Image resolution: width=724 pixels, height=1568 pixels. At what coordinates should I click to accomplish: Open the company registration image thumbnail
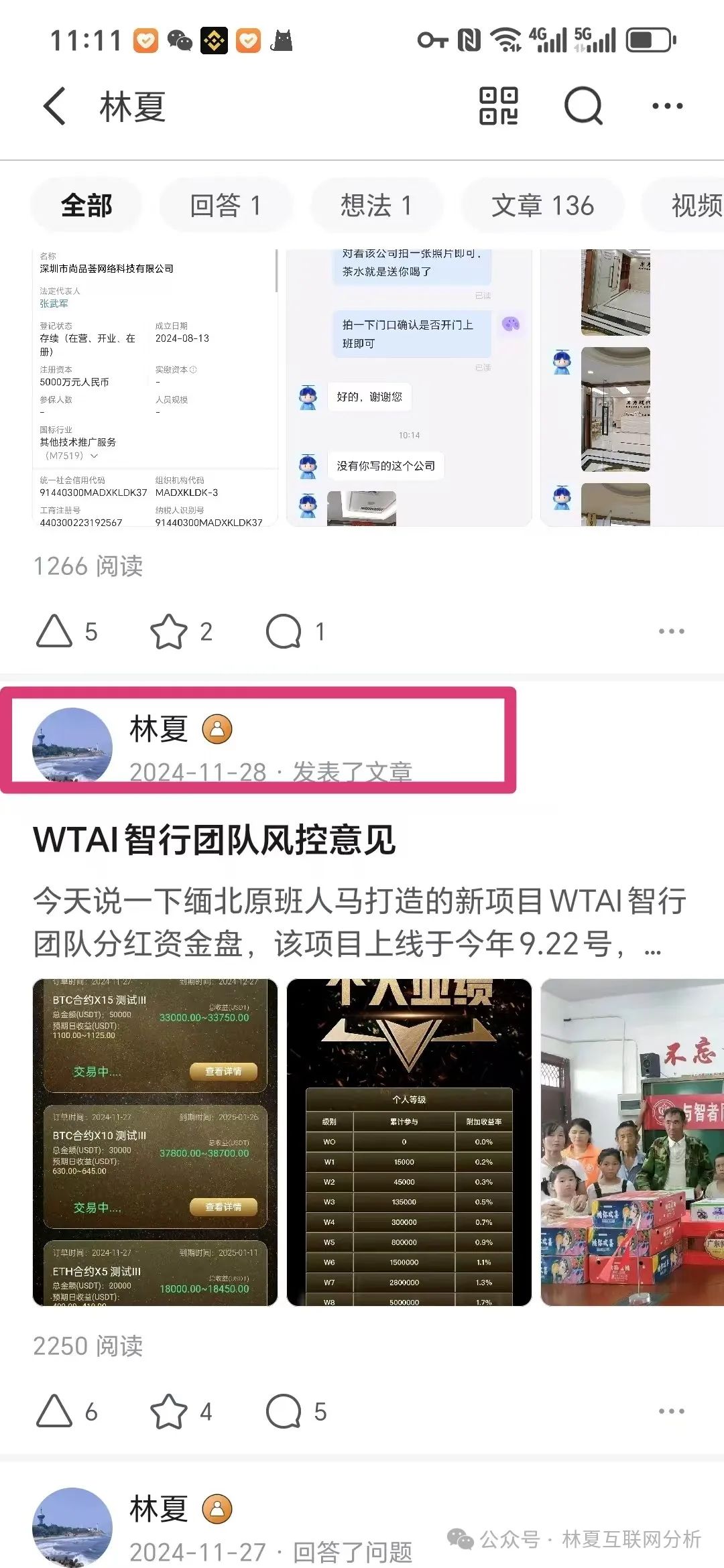[x=155, y=387]
